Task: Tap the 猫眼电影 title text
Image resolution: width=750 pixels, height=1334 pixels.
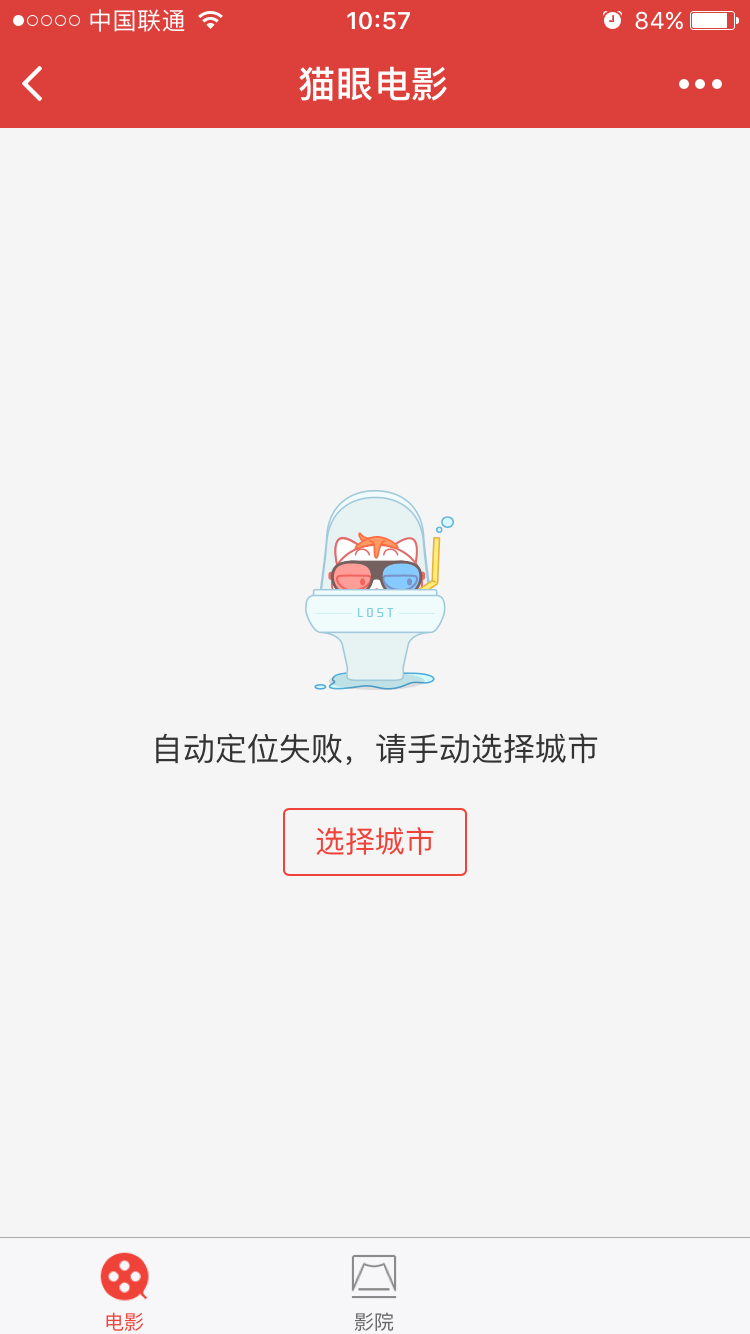Action: coord(375,84)
